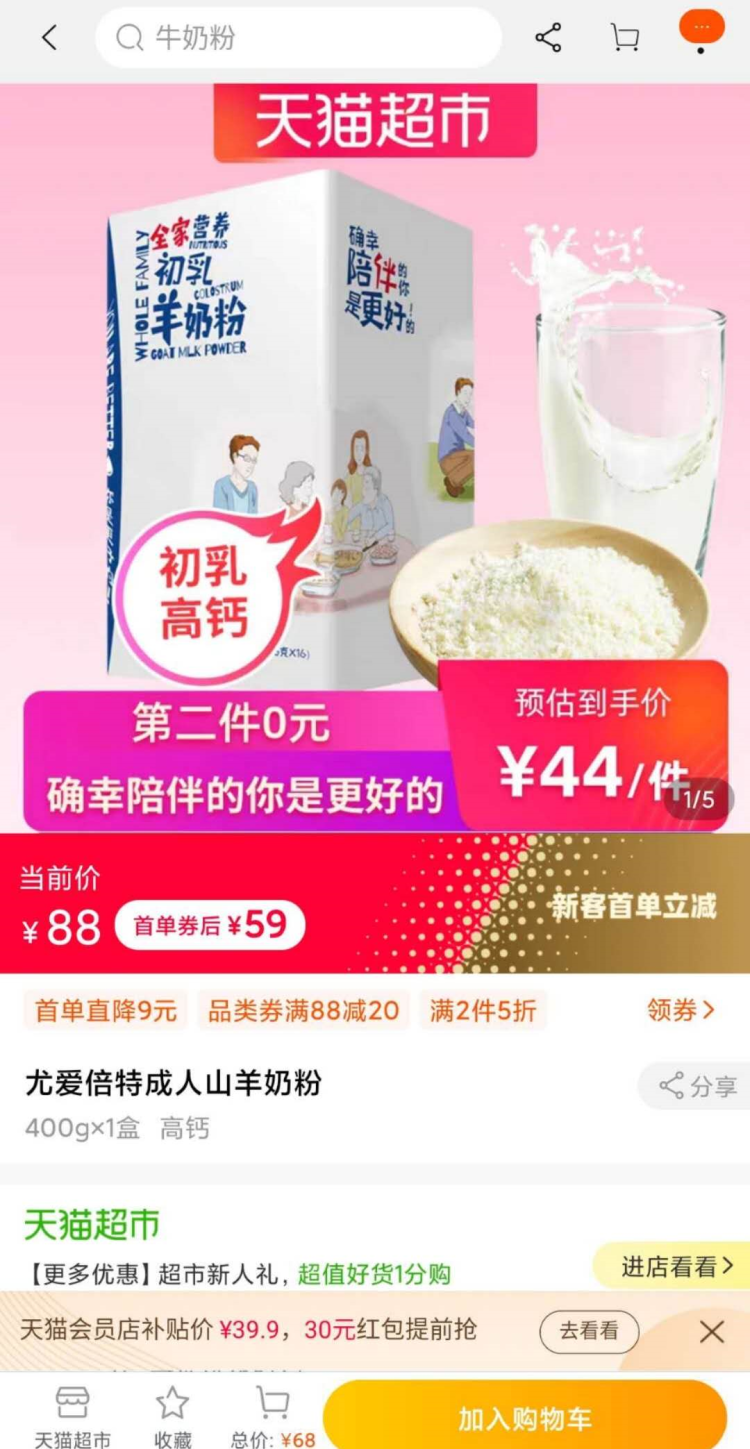Open the 首单直降9元 promo tag
Screen dimensions: 750x1449
coord(106,1010)
